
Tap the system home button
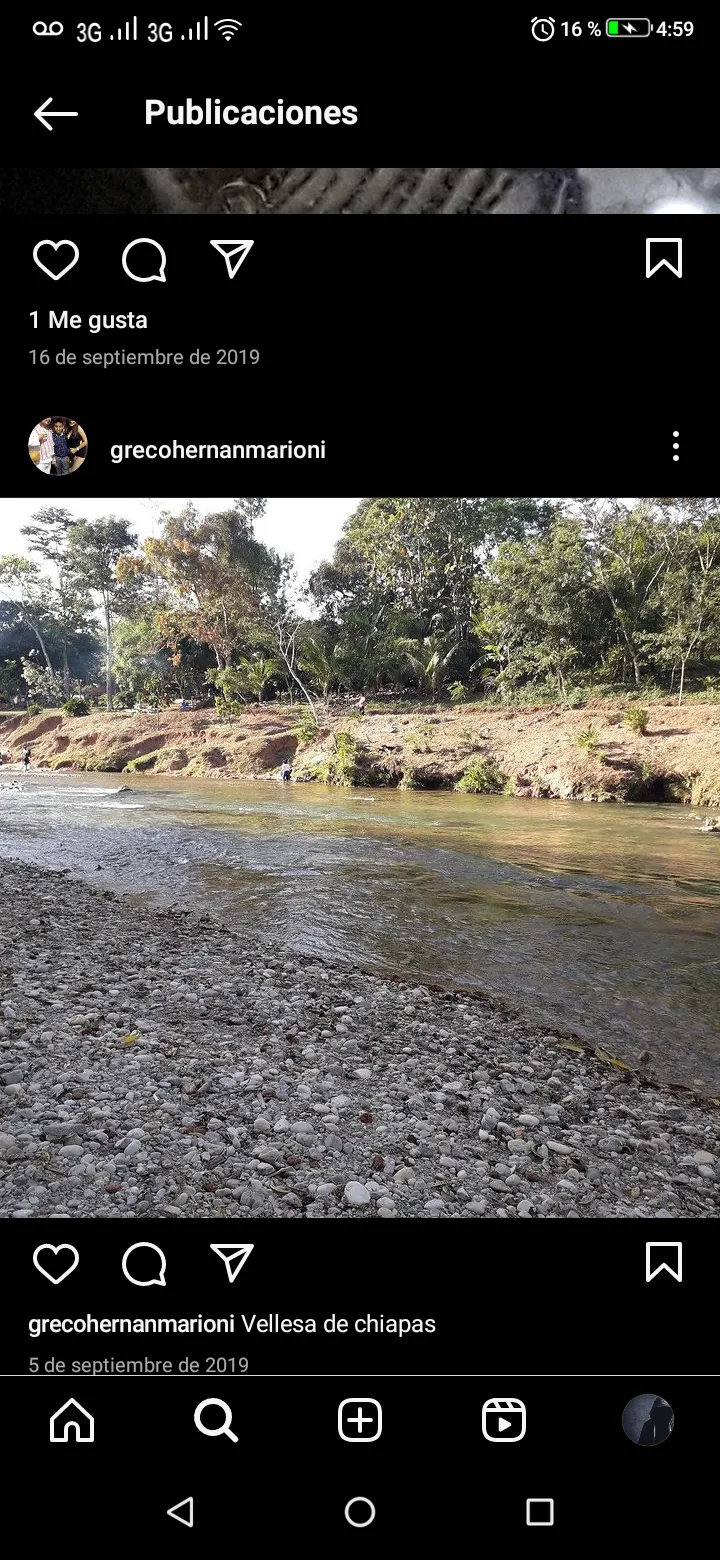coord(360,1512)
